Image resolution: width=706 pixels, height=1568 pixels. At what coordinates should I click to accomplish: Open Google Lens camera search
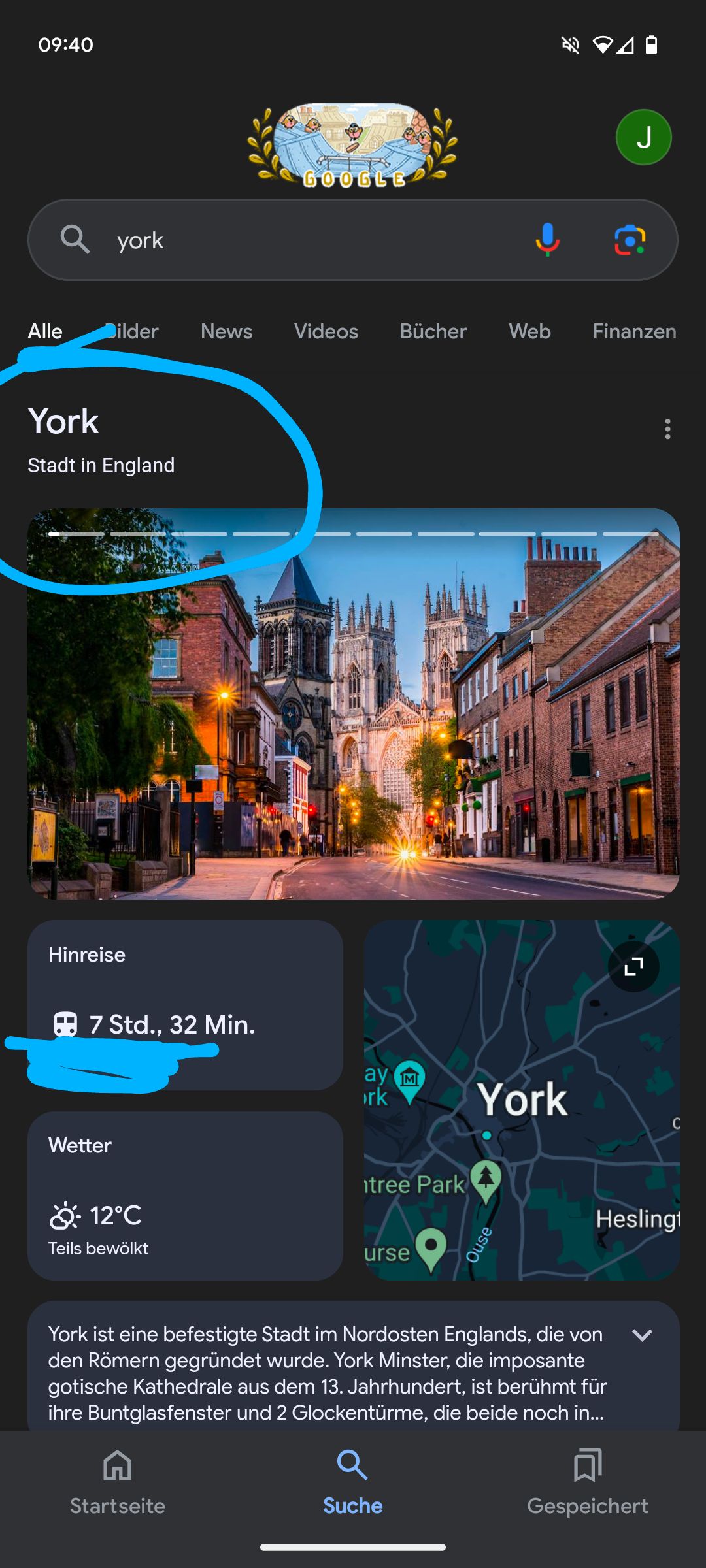pos(630,240)
